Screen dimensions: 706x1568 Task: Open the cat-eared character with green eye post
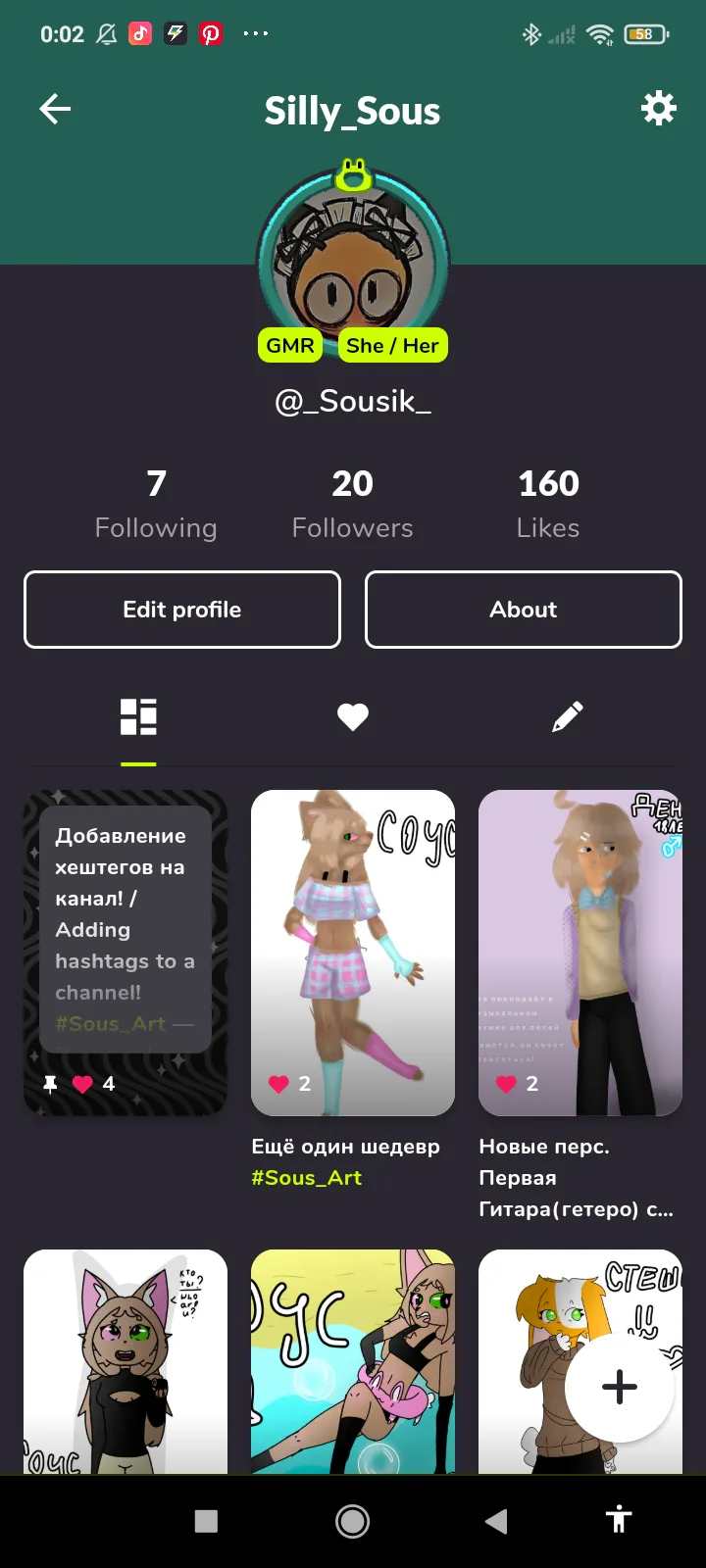(126, 1362)
